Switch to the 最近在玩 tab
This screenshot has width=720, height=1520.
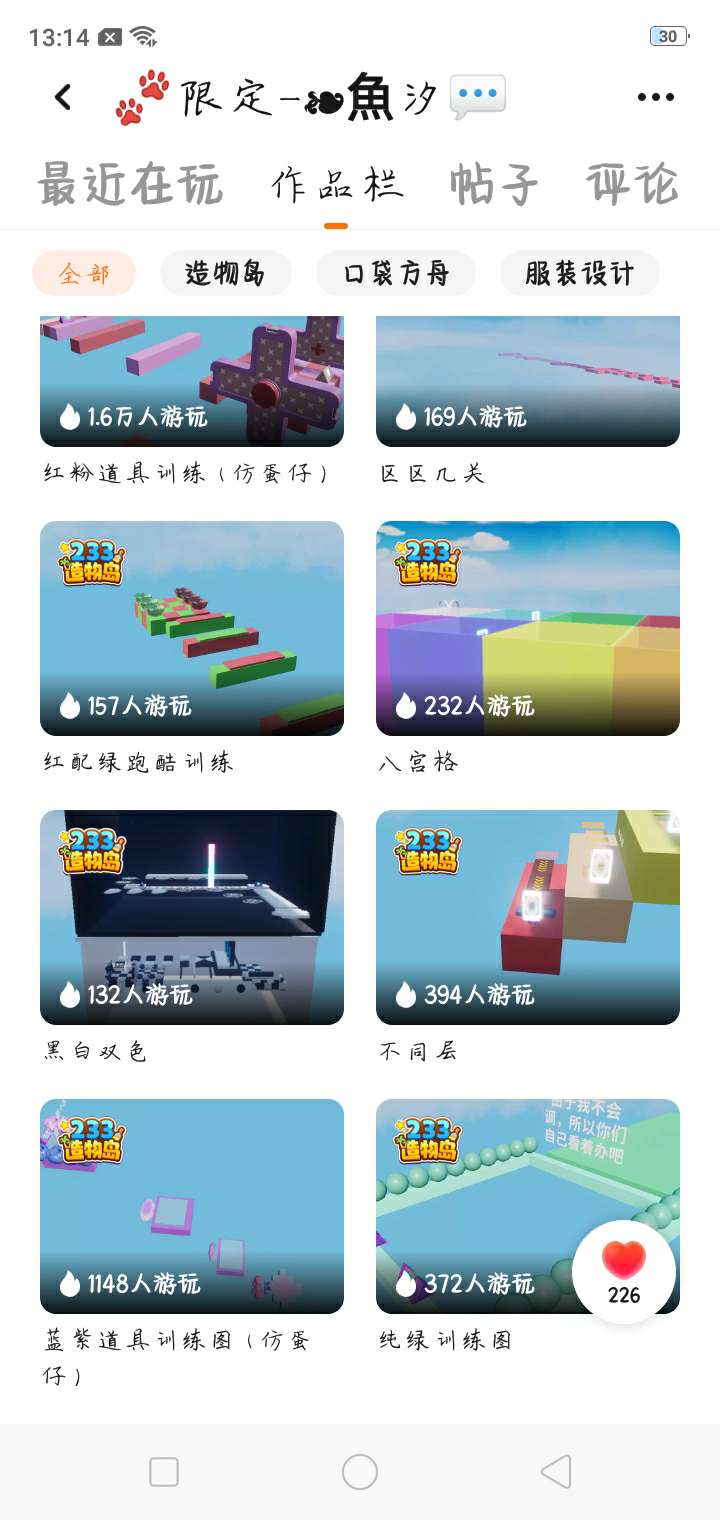tap(130, 186)
